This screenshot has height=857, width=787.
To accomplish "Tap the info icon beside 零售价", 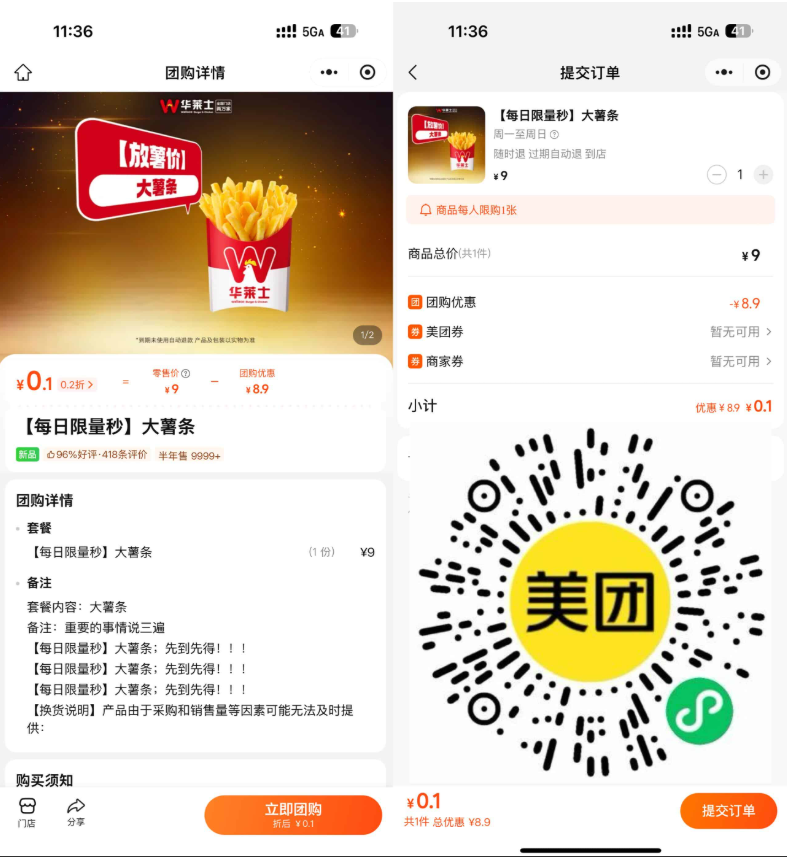I will [x=186, y=373].
